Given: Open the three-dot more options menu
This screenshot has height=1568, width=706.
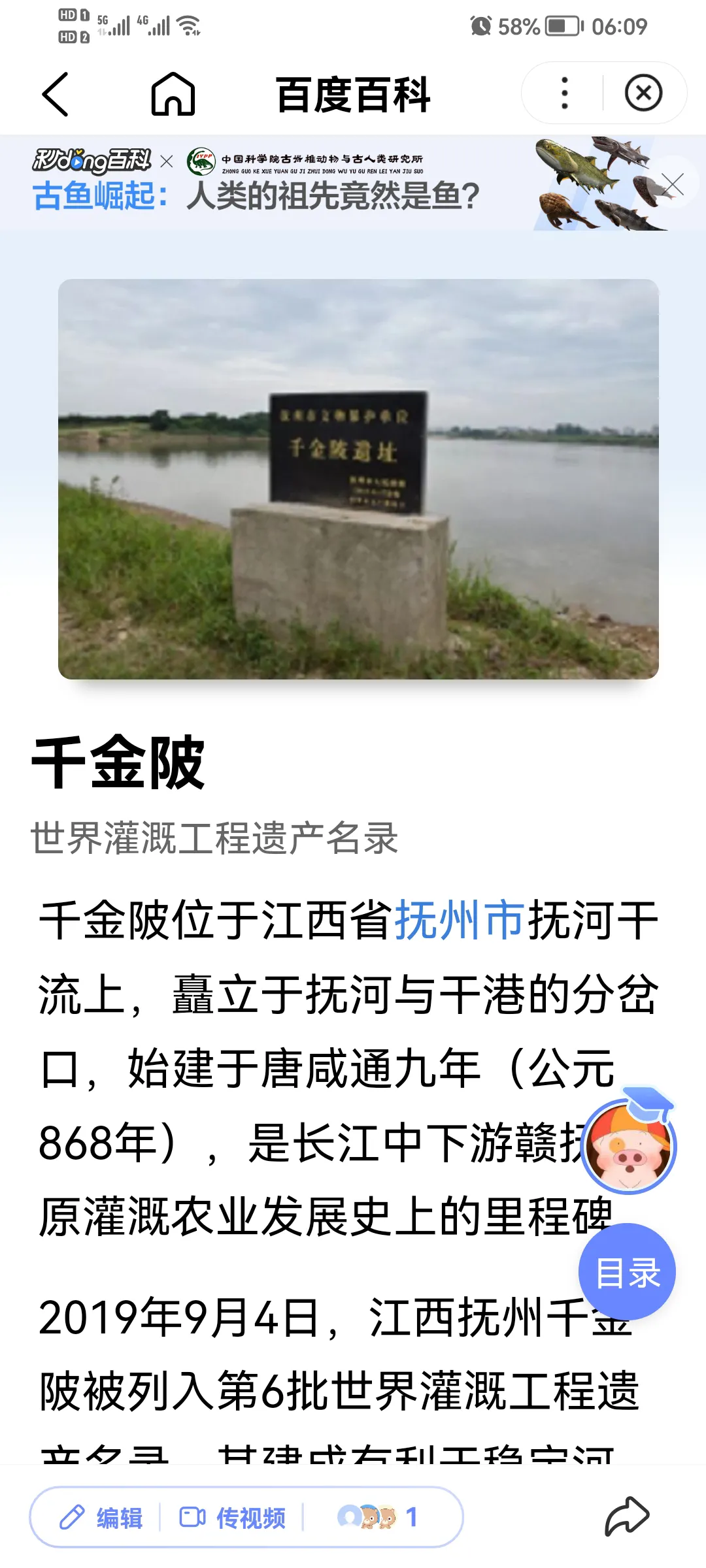Looking at the screenshot, I should 565,93.
